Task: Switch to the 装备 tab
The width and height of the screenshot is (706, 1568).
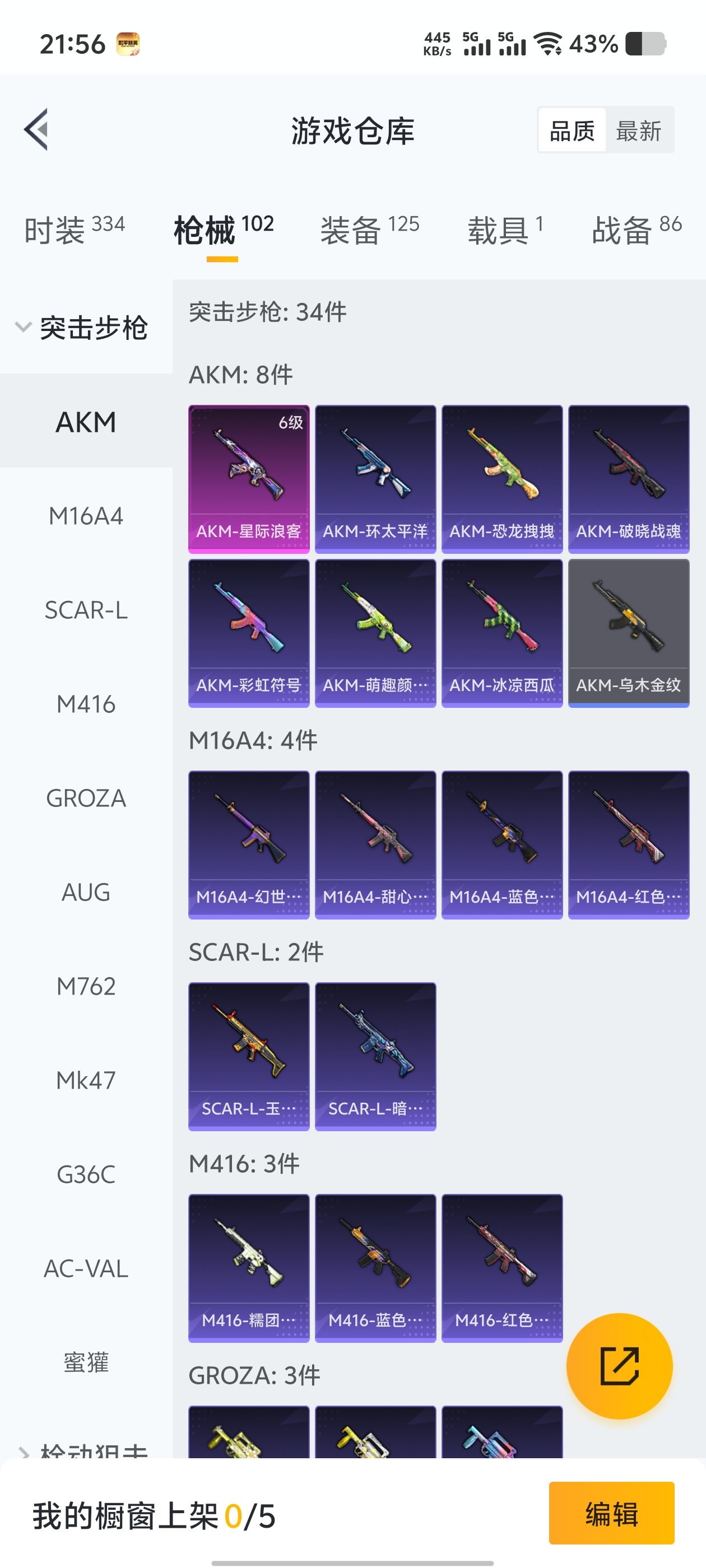Action: tap(369, 230)
